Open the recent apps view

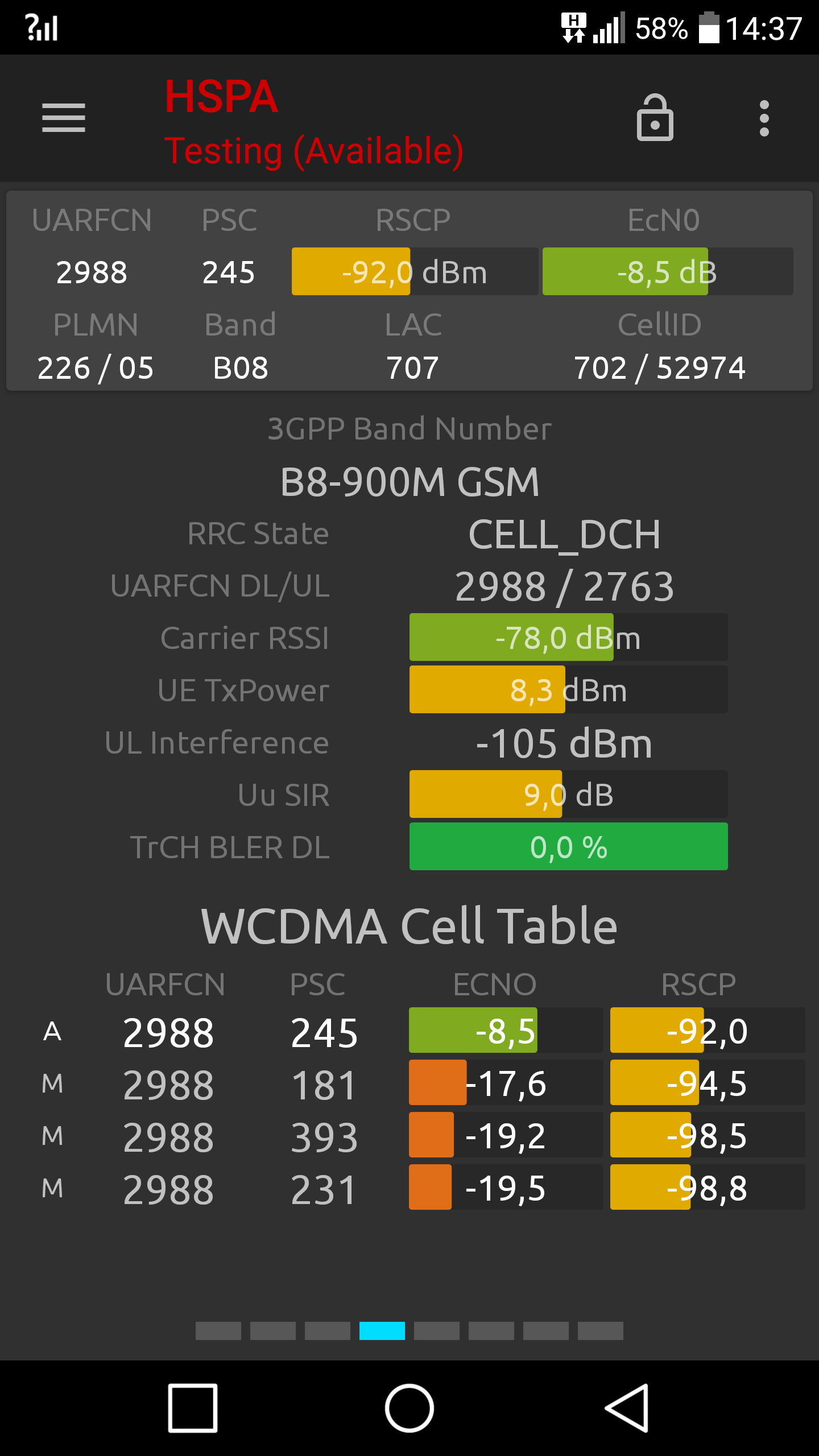[x=193, y=1408]
